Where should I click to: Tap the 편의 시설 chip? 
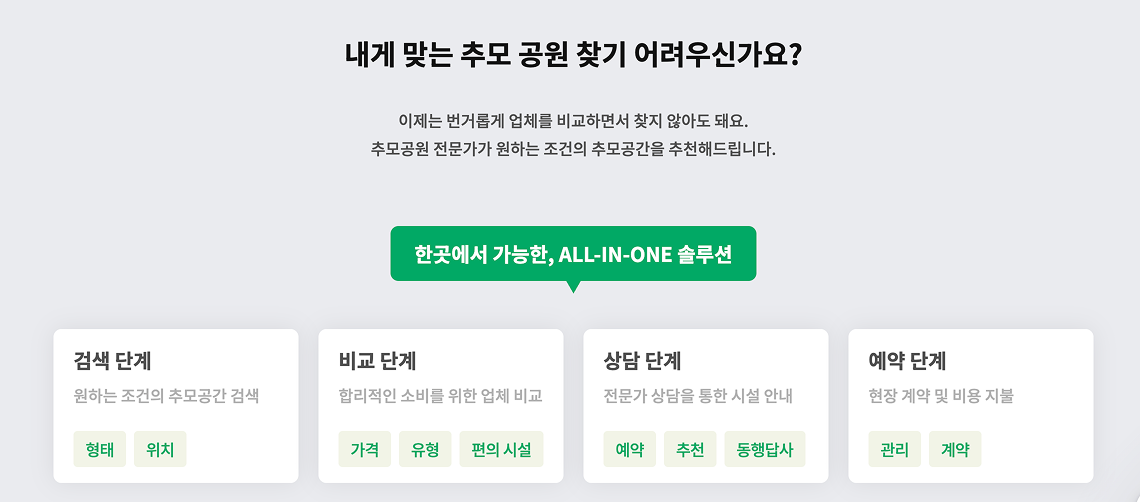click(x=501, y=450)
